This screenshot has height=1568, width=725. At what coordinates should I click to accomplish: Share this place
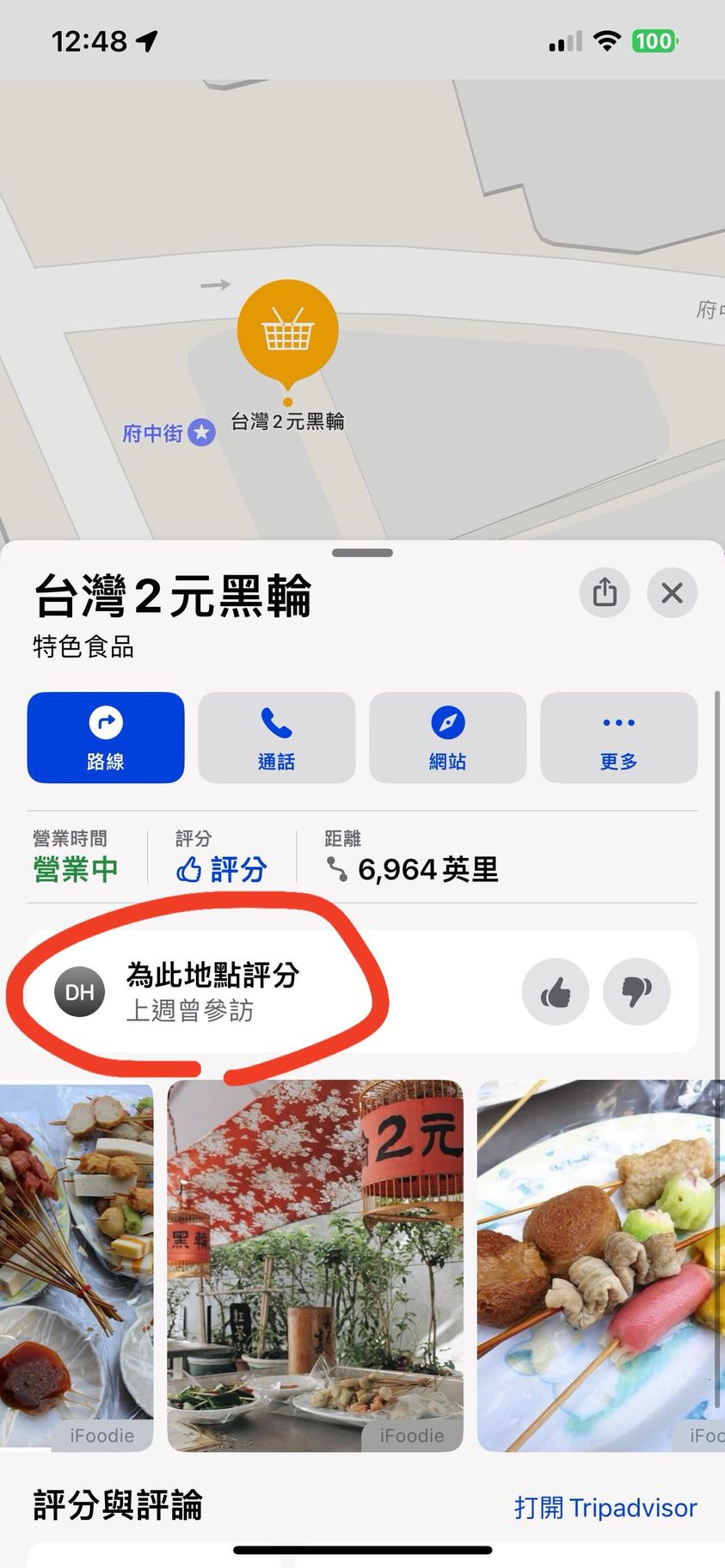click(605, 592)
